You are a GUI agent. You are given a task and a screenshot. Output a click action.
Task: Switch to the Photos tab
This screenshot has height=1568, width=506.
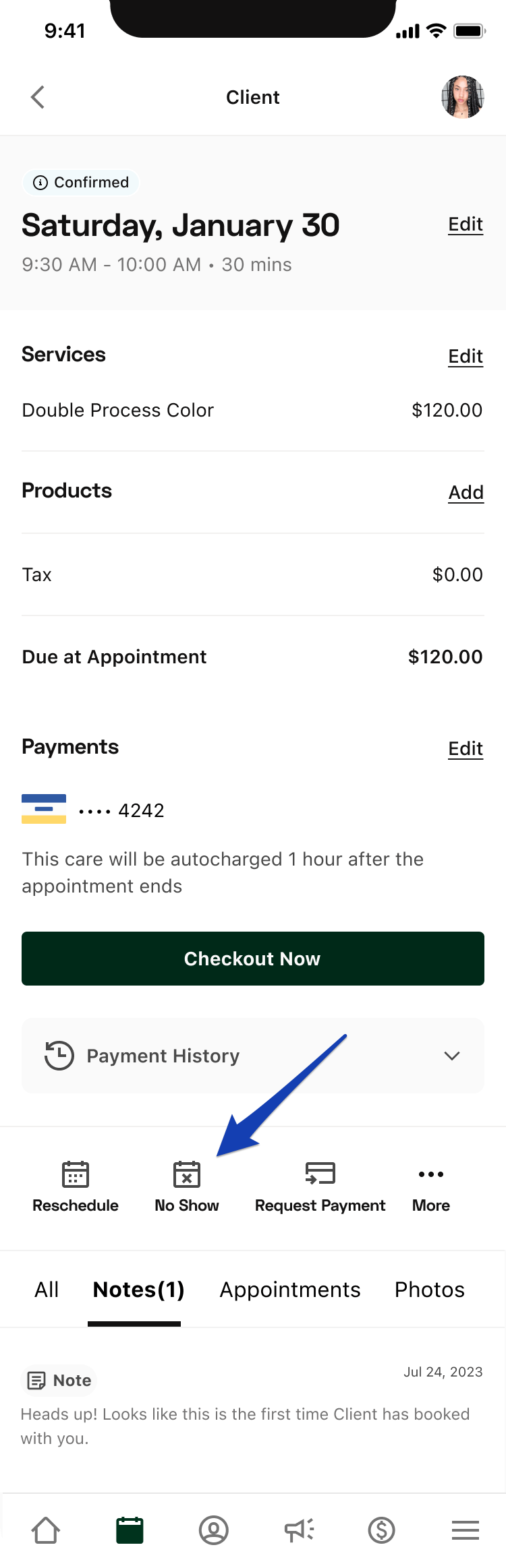430,1290
